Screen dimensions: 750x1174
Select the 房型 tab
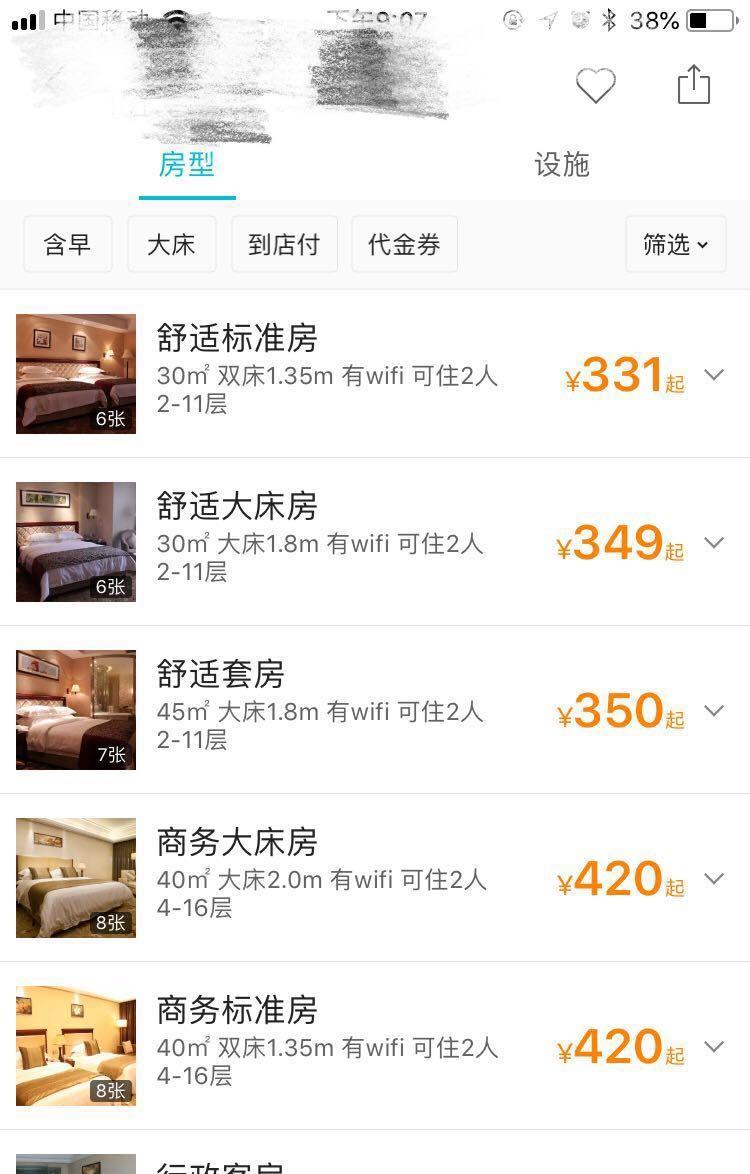[187, 165]
